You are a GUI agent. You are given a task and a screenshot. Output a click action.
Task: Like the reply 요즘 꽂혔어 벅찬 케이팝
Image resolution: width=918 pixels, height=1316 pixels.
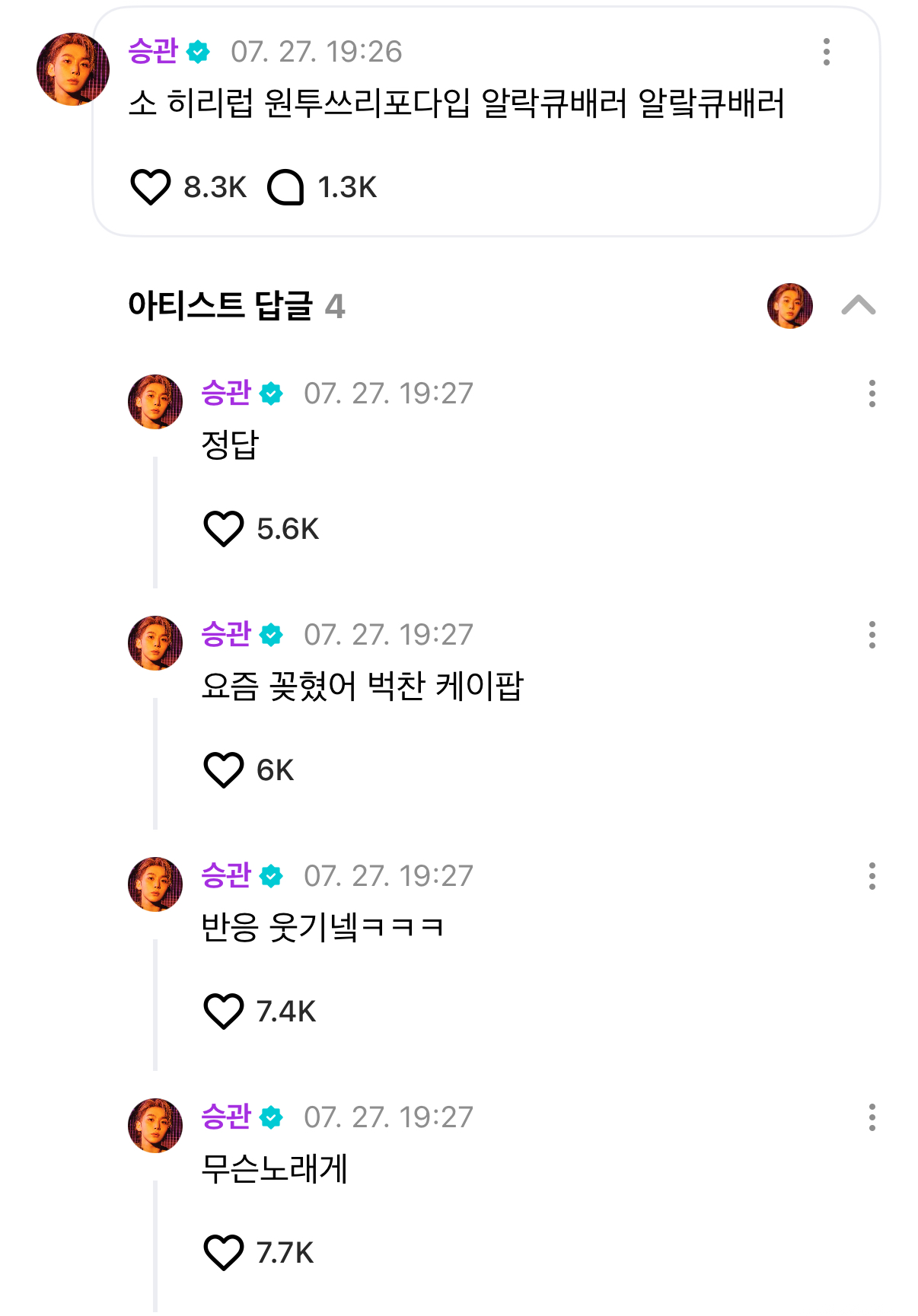[224, 770]
